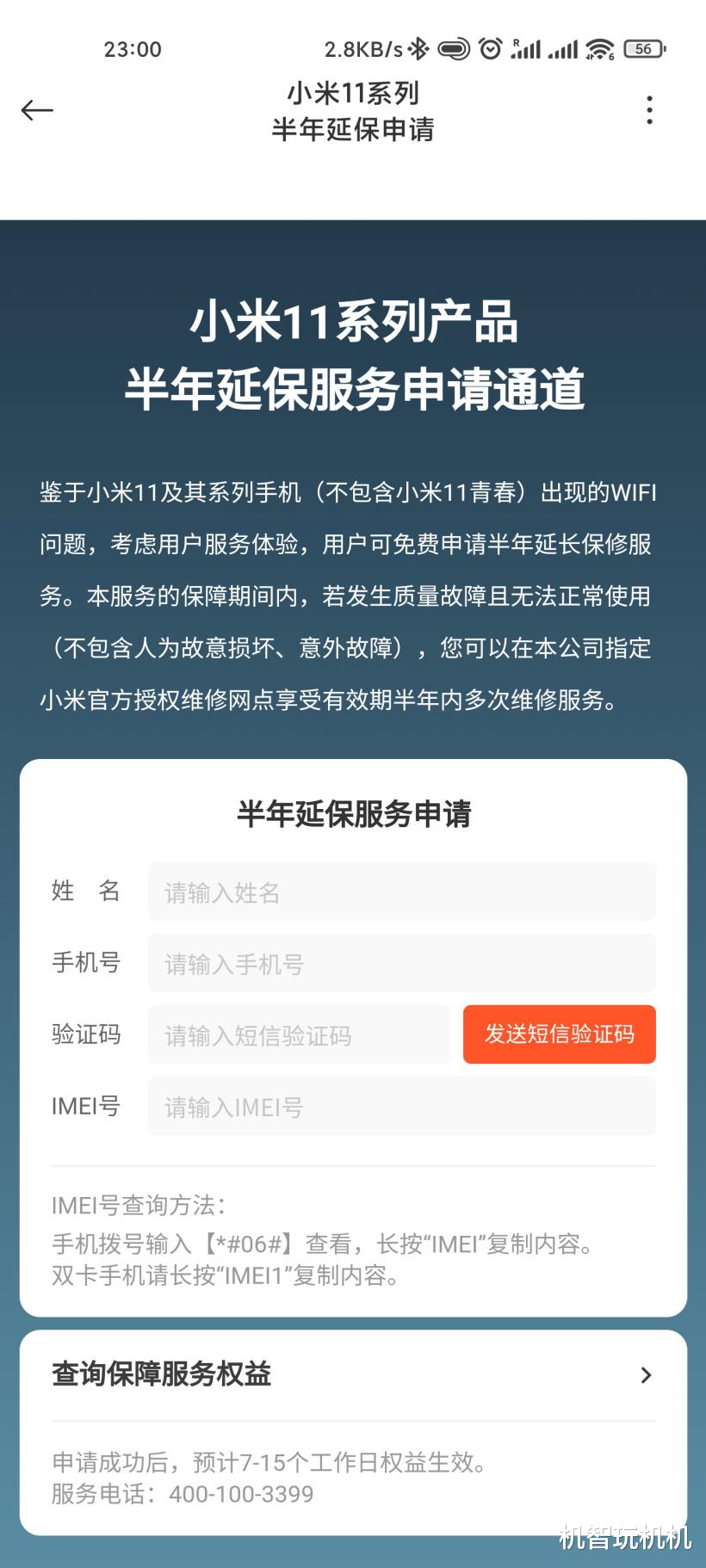The height and width of the screenshot is (1568, 706).
Task: Tap the alarm clock status icon
Action: click(491, 50)
